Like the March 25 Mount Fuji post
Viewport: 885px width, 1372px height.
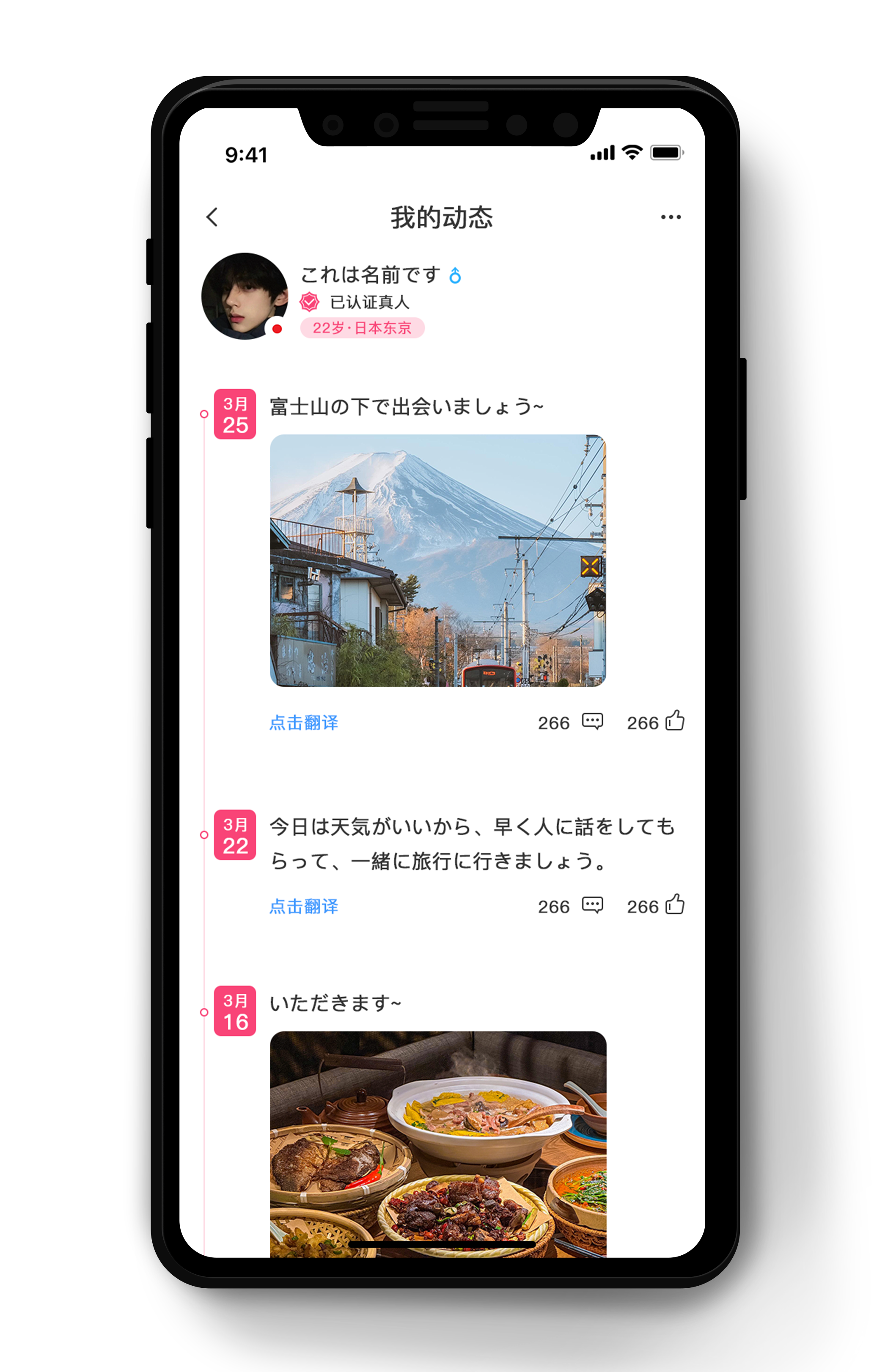tap(675, 721)
